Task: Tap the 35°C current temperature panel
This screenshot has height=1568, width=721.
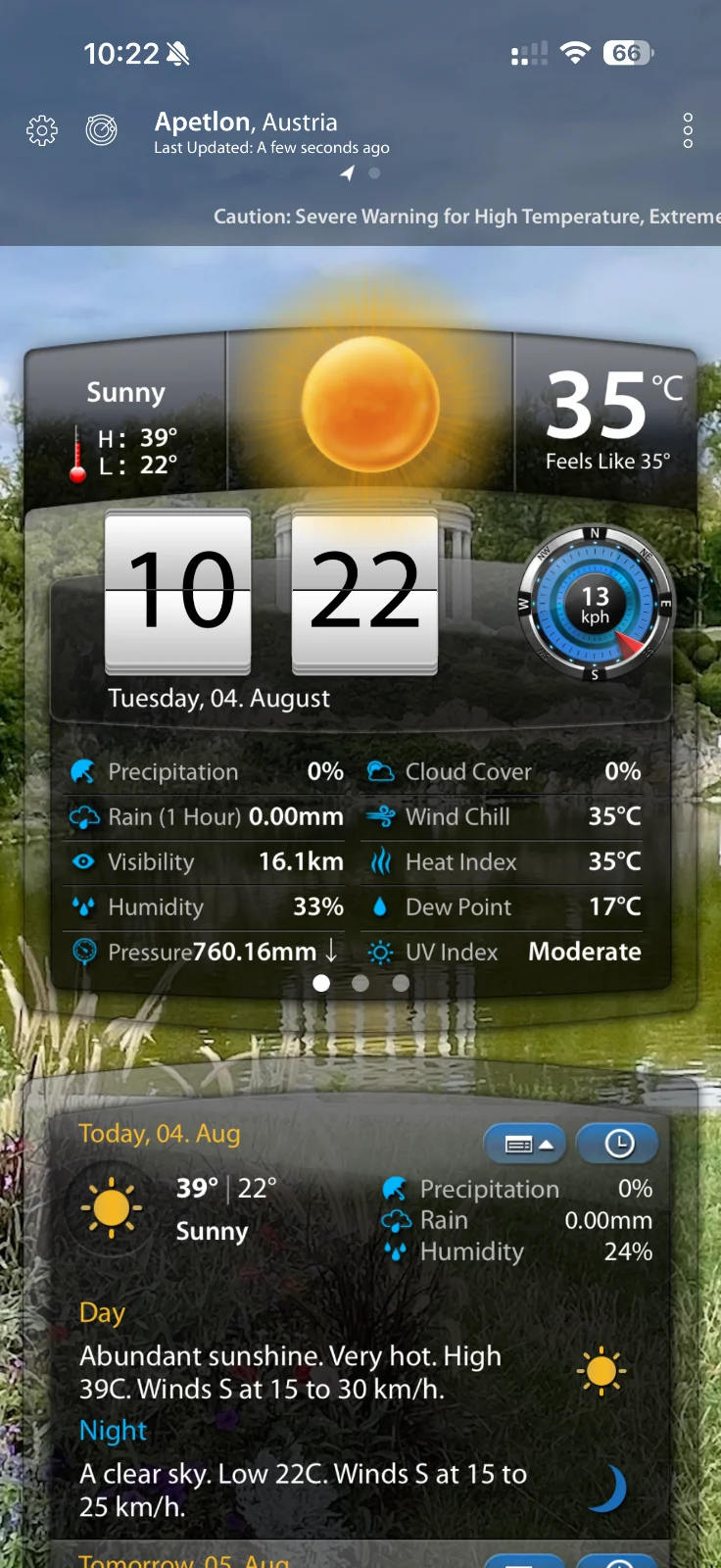Action: [x=607, y=418]
